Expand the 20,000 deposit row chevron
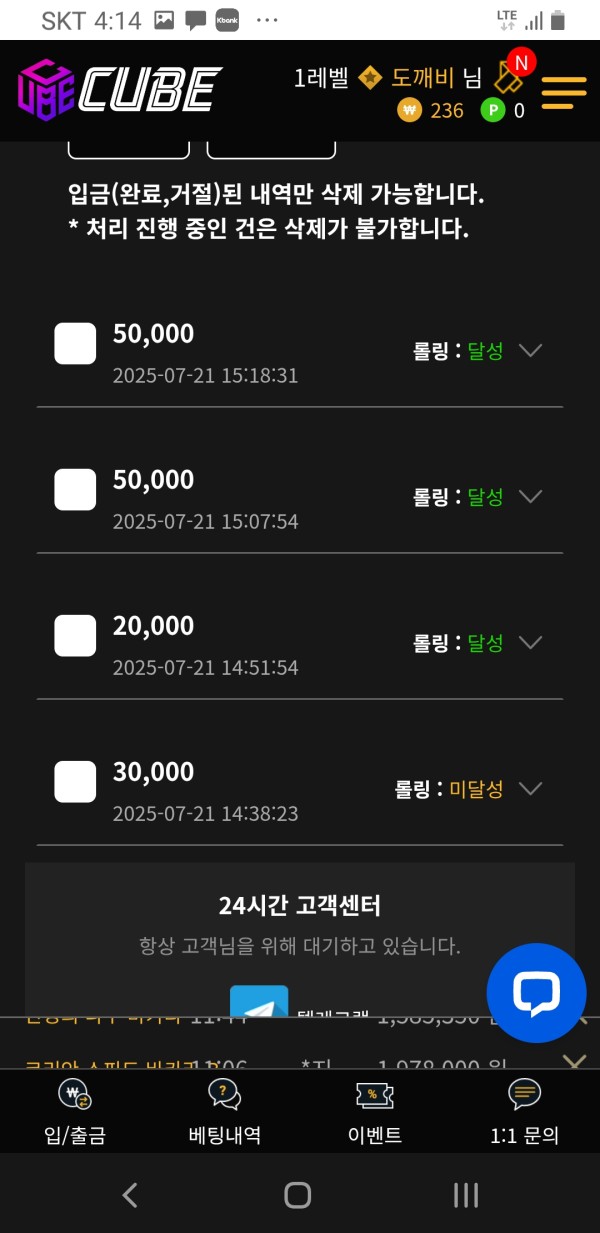Image resolution: width=600 pixels, height=1233 pixels. tap(530, 642)
